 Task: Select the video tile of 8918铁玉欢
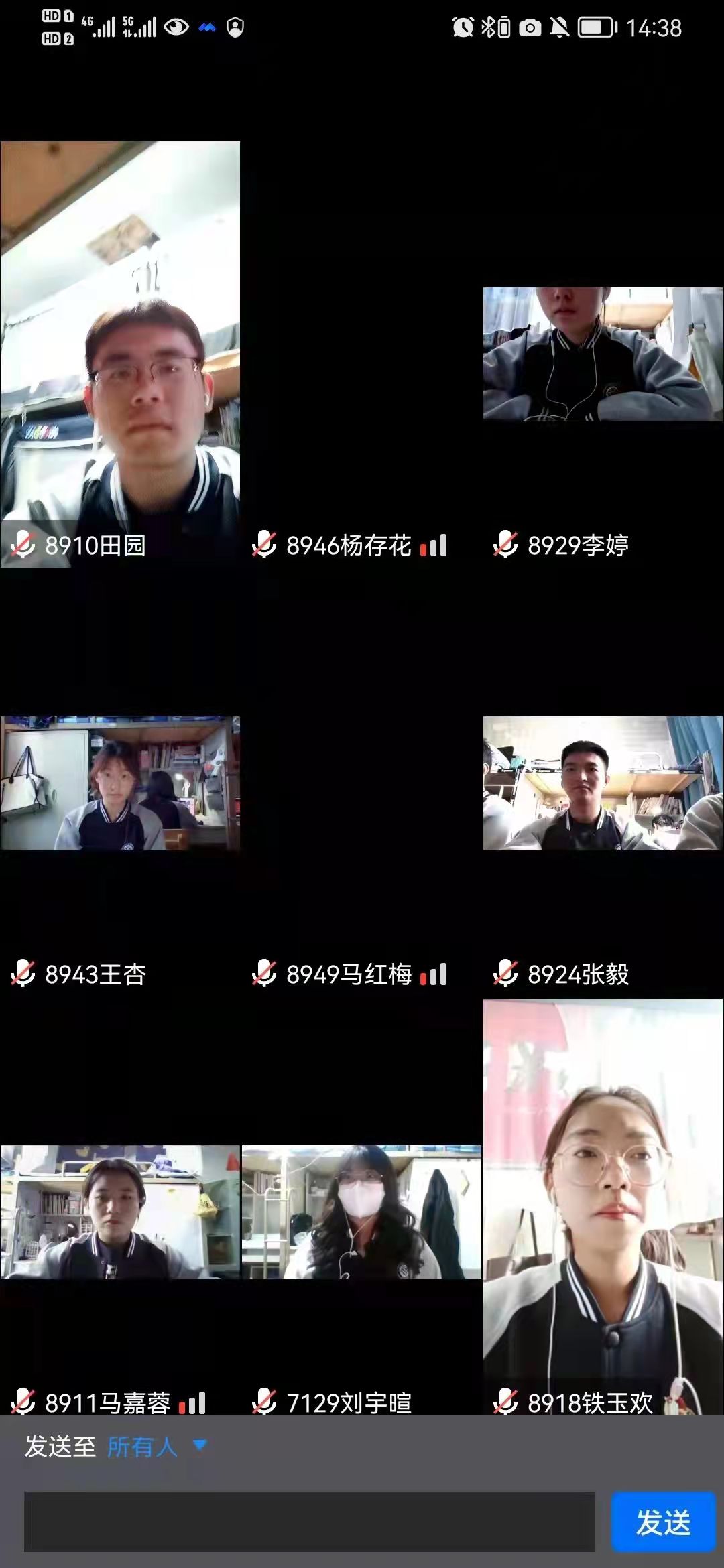pyautogui.click(x=603, y=1206)
